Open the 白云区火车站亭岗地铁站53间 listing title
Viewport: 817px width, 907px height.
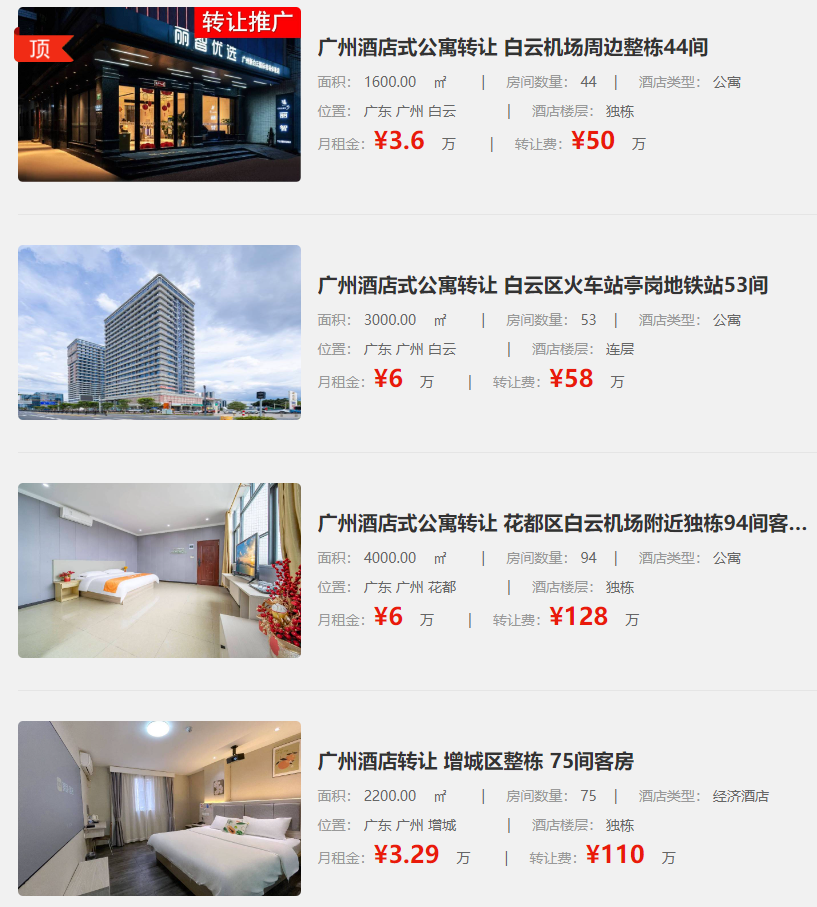[x=542, y=286]
